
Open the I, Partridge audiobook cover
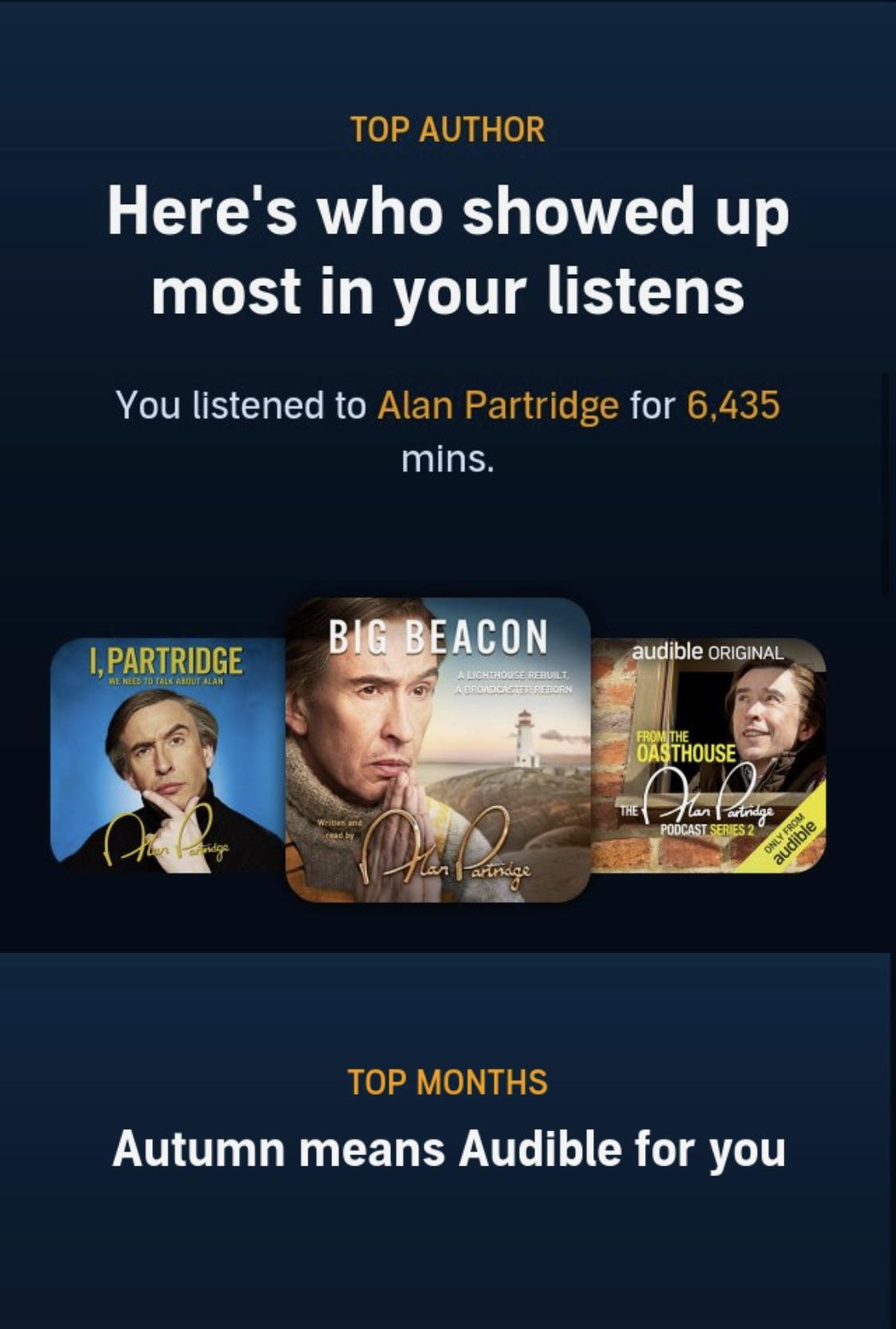[167, 753]
